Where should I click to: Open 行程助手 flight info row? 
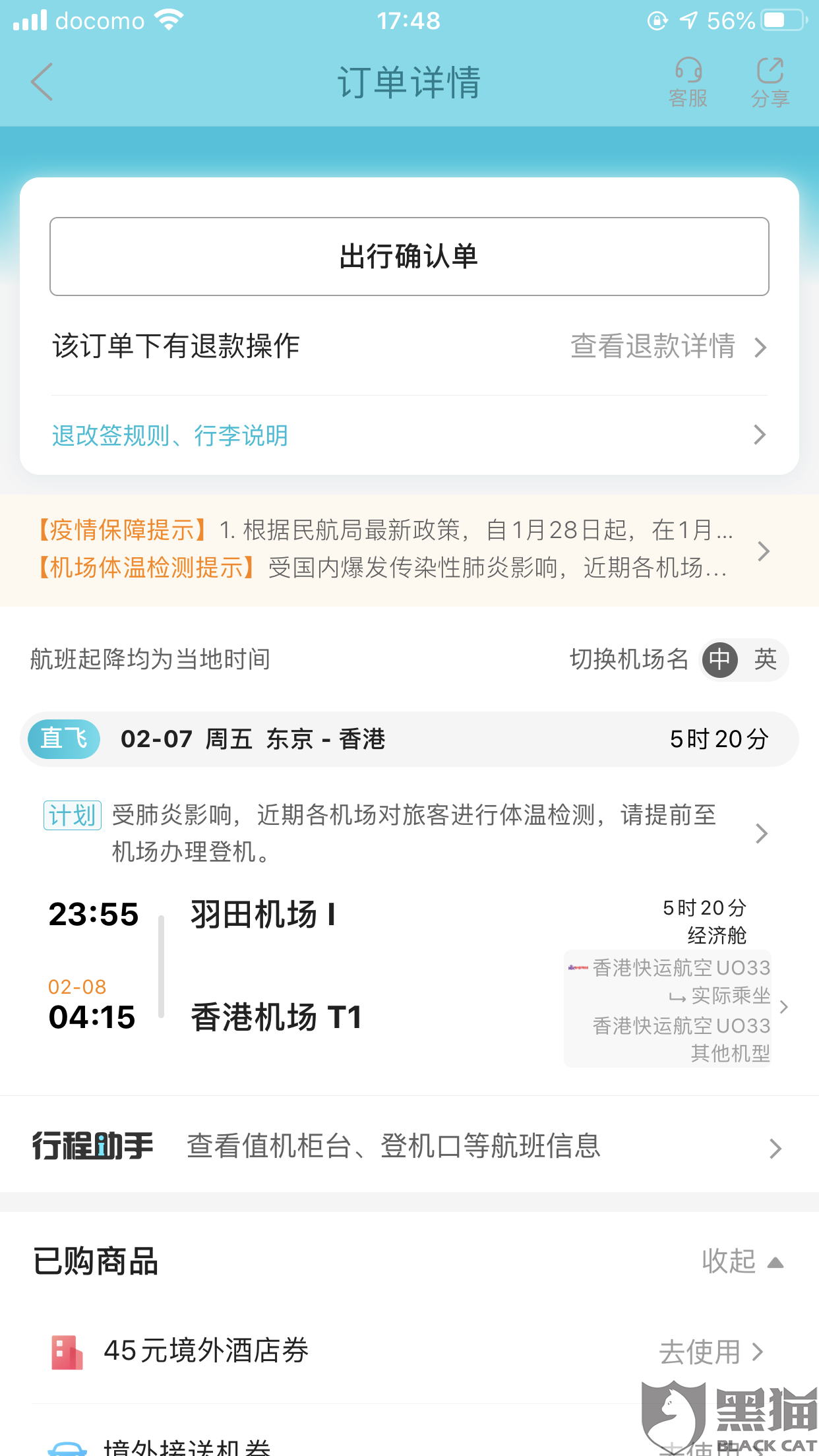409,1146
